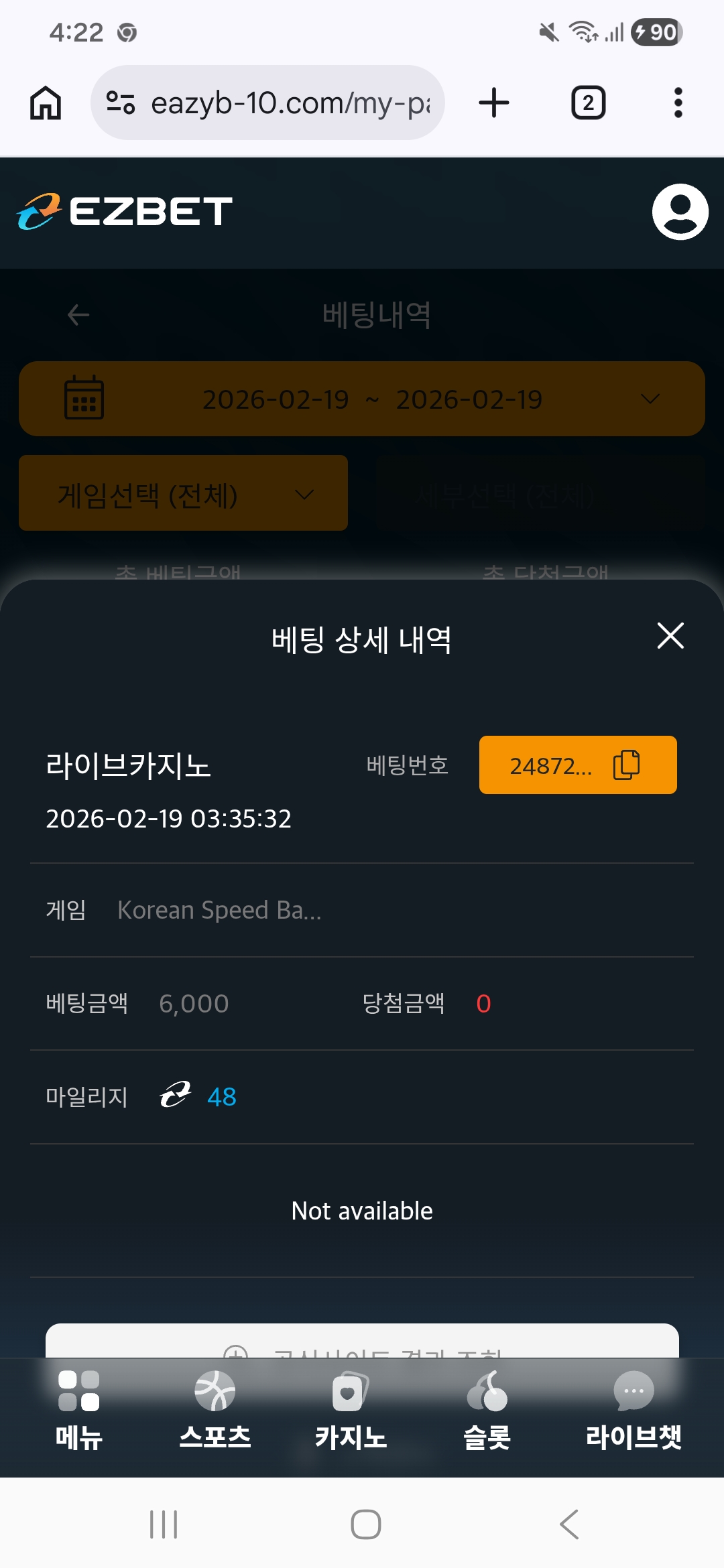The image size is (724, 1568).
Task: Close the 베팅 상세 내역 dialog
Action: (x=670, y=636)
